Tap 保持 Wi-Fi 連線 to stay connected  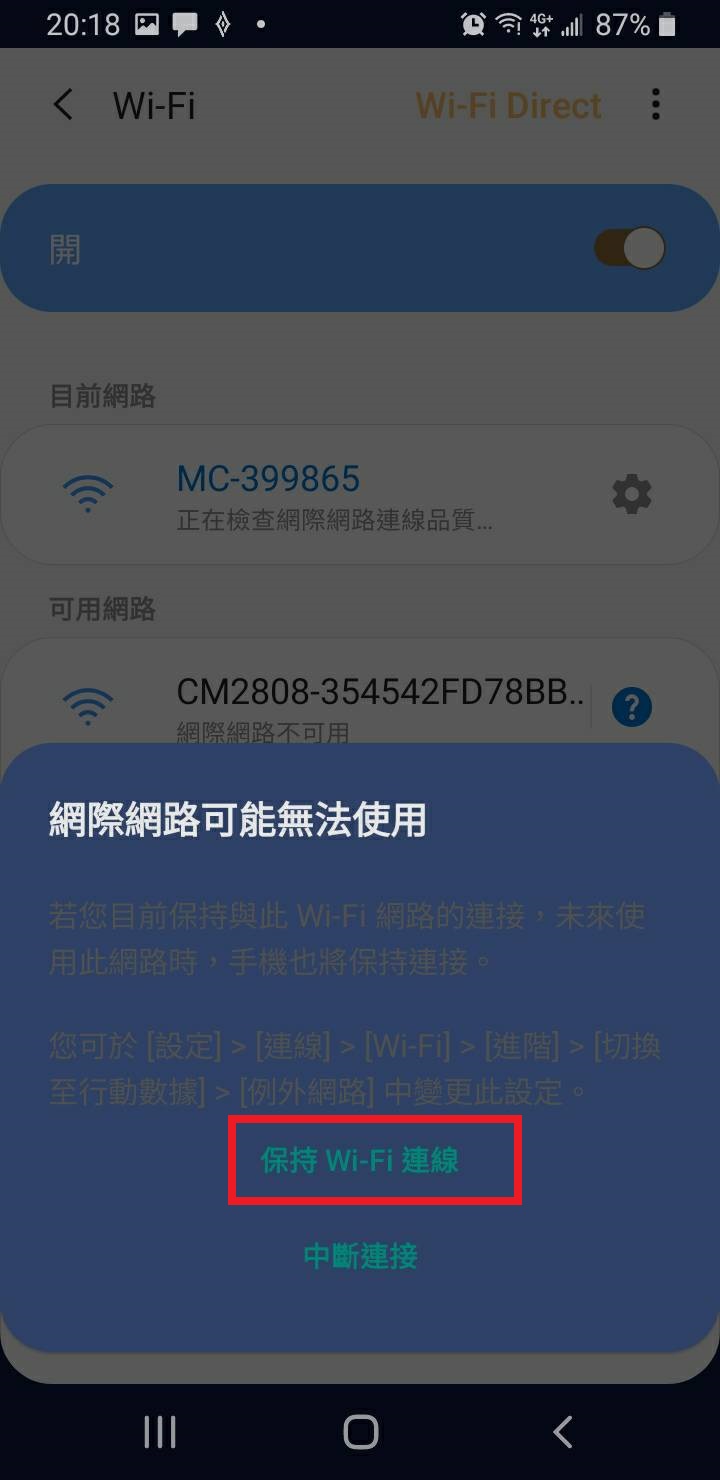tap(360, 1160)
